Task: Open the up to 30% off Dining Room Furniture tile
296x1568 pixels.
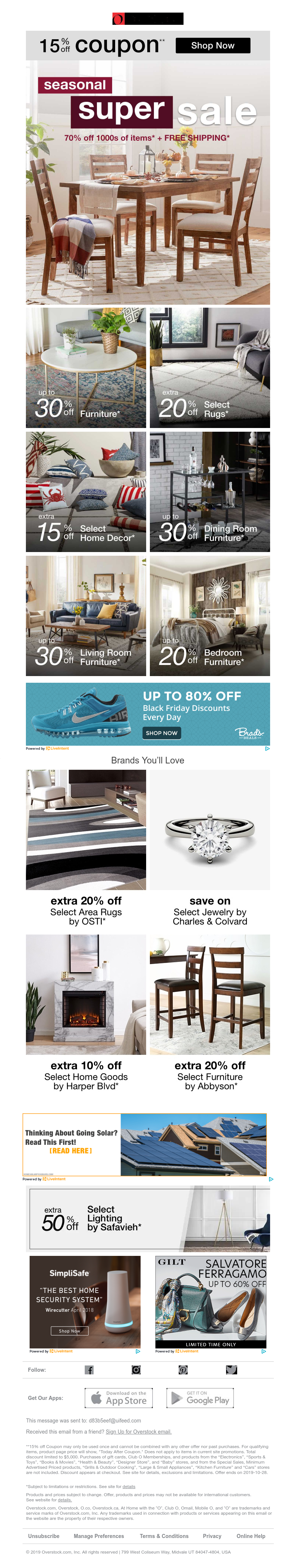Action: (x=210, y=492)
